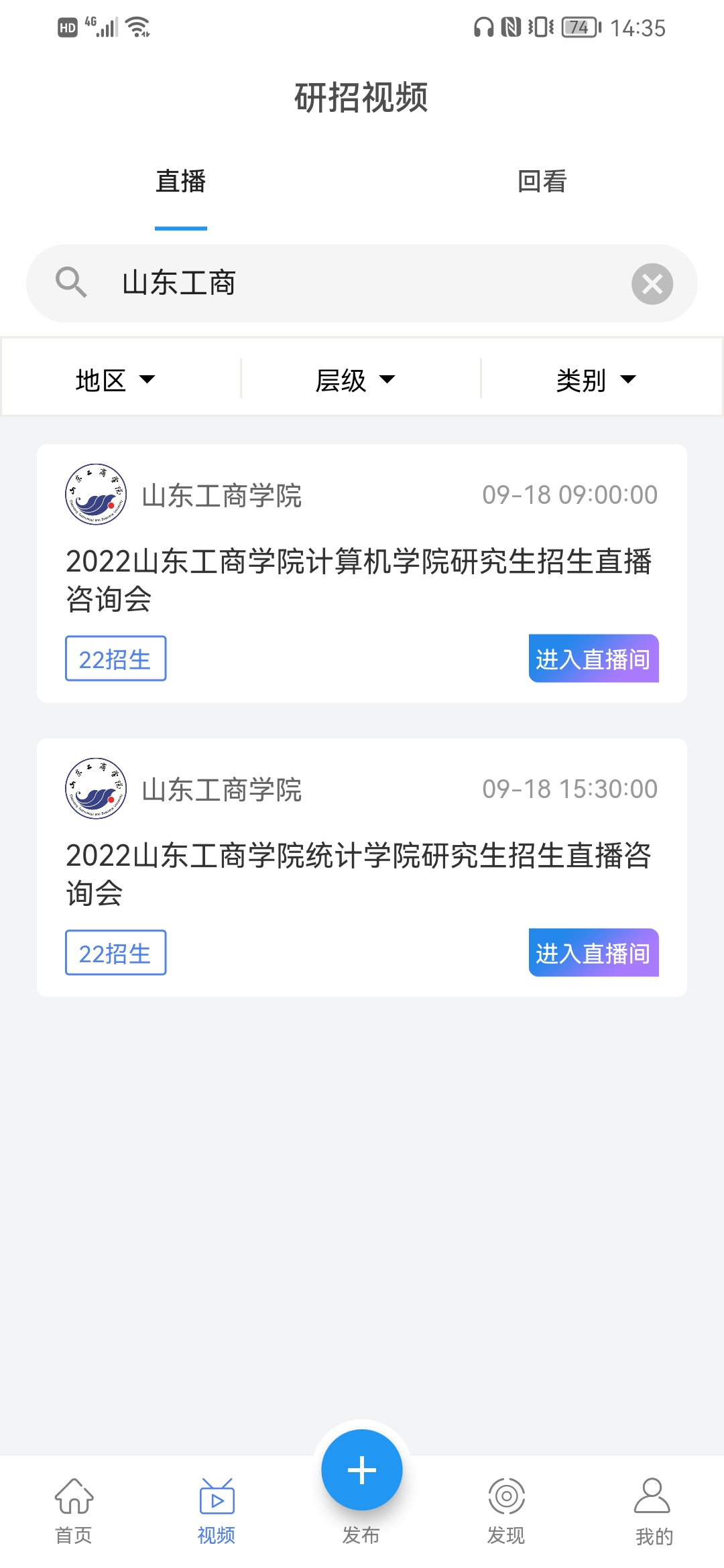Switch to the 回看 tab
724x1568 pixels.
click(x=542, y=182)
